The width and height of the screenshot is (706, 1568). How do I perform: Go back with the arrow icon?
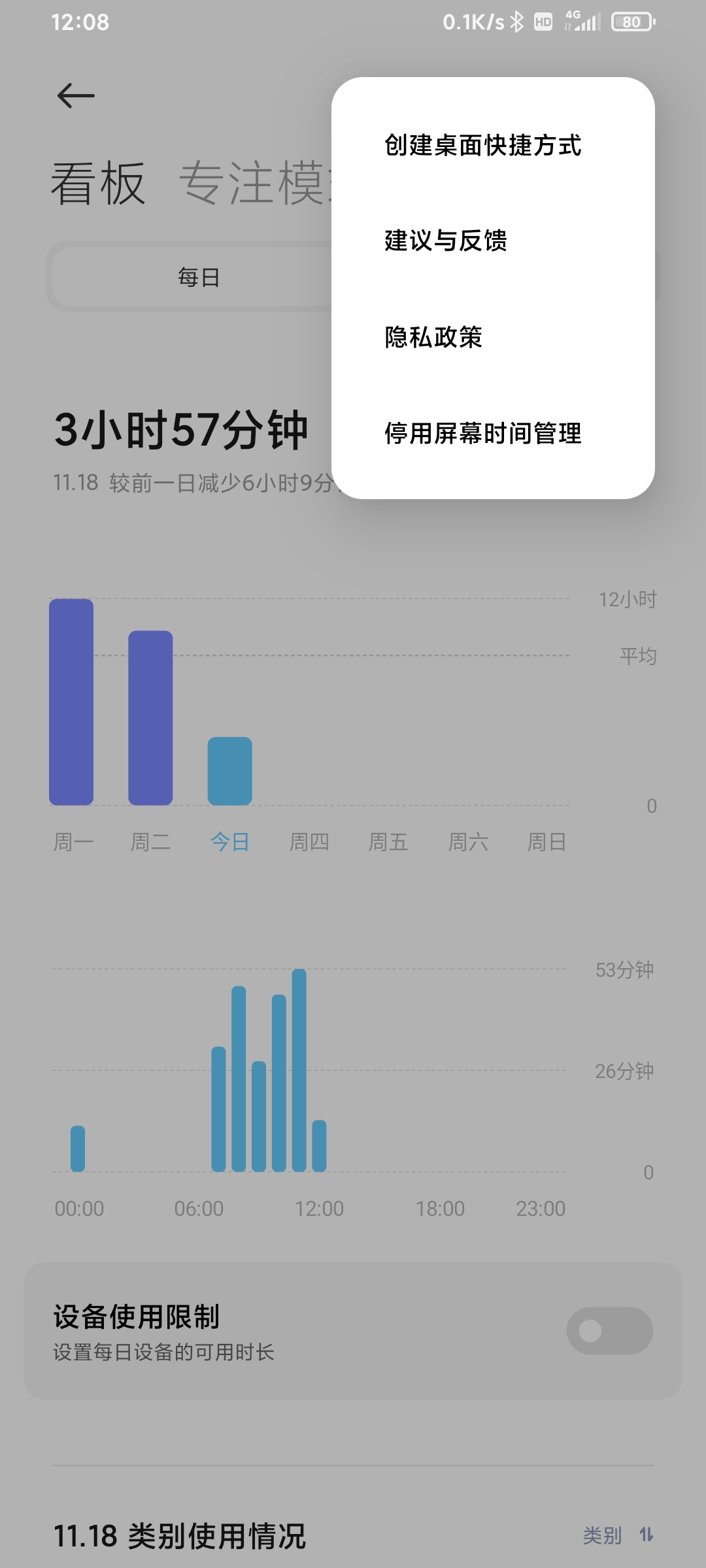click(76, 96)
